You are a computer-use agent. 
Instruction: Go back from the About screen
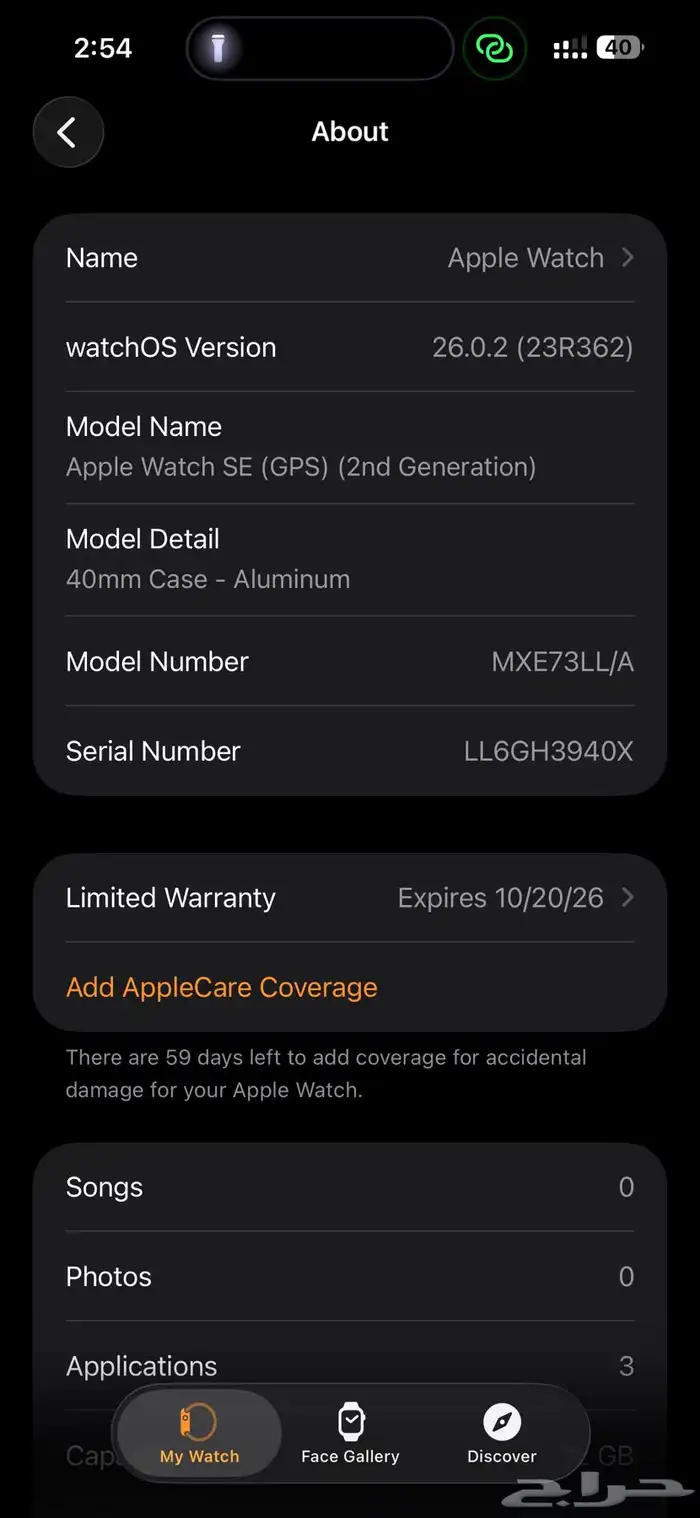(68, 132)
